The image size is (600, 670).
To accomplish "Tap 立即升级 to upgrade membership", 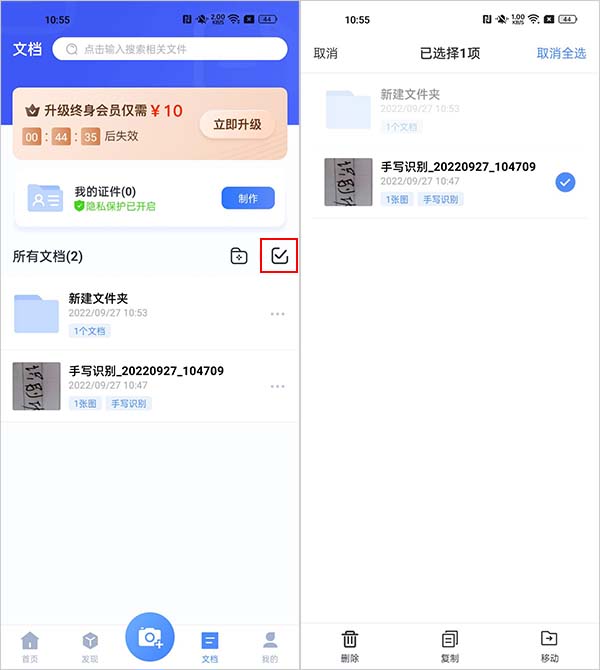I will [x=237, y=124].
